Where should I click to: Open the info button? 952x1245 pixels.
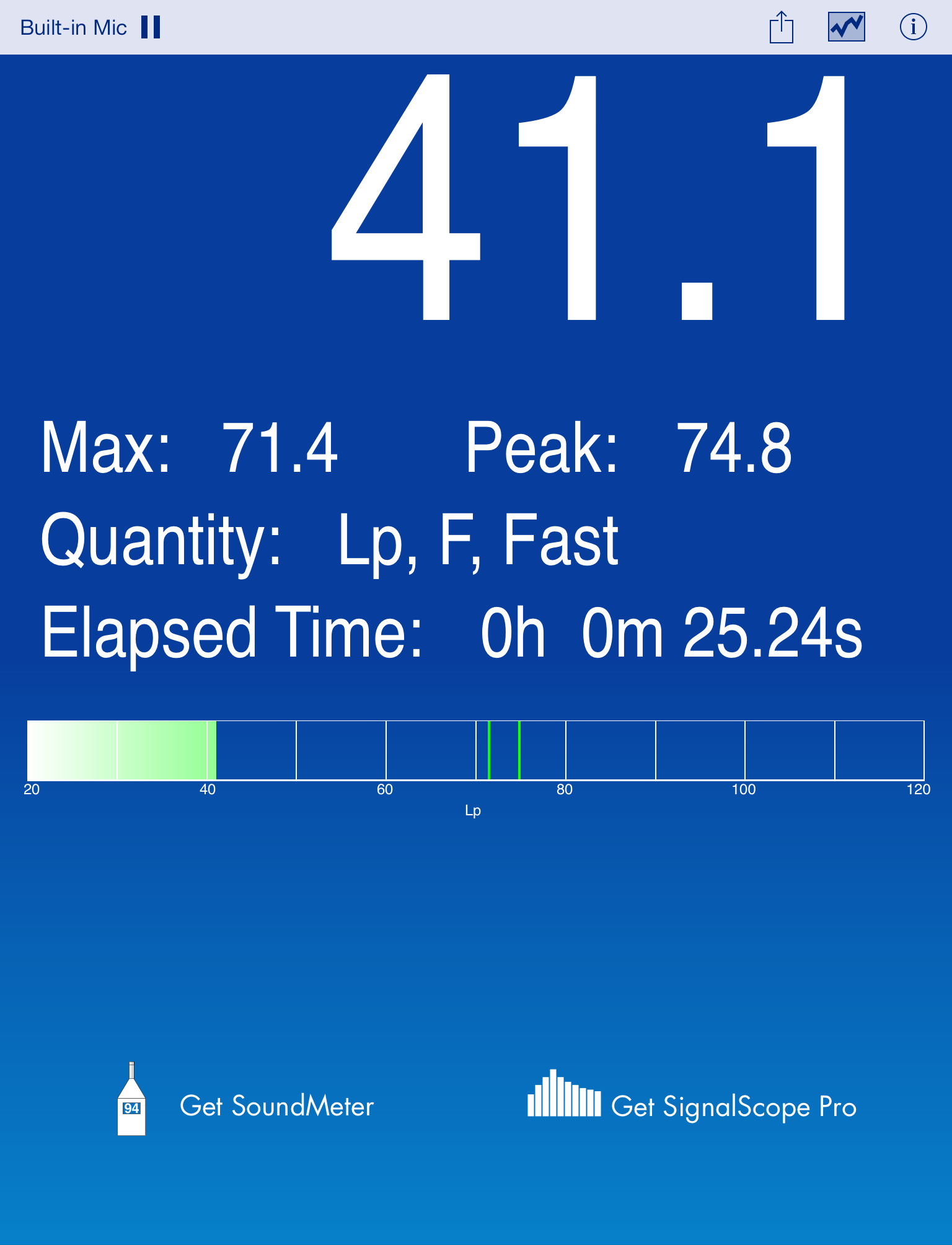pyautogui.click(x=913, y=27)
